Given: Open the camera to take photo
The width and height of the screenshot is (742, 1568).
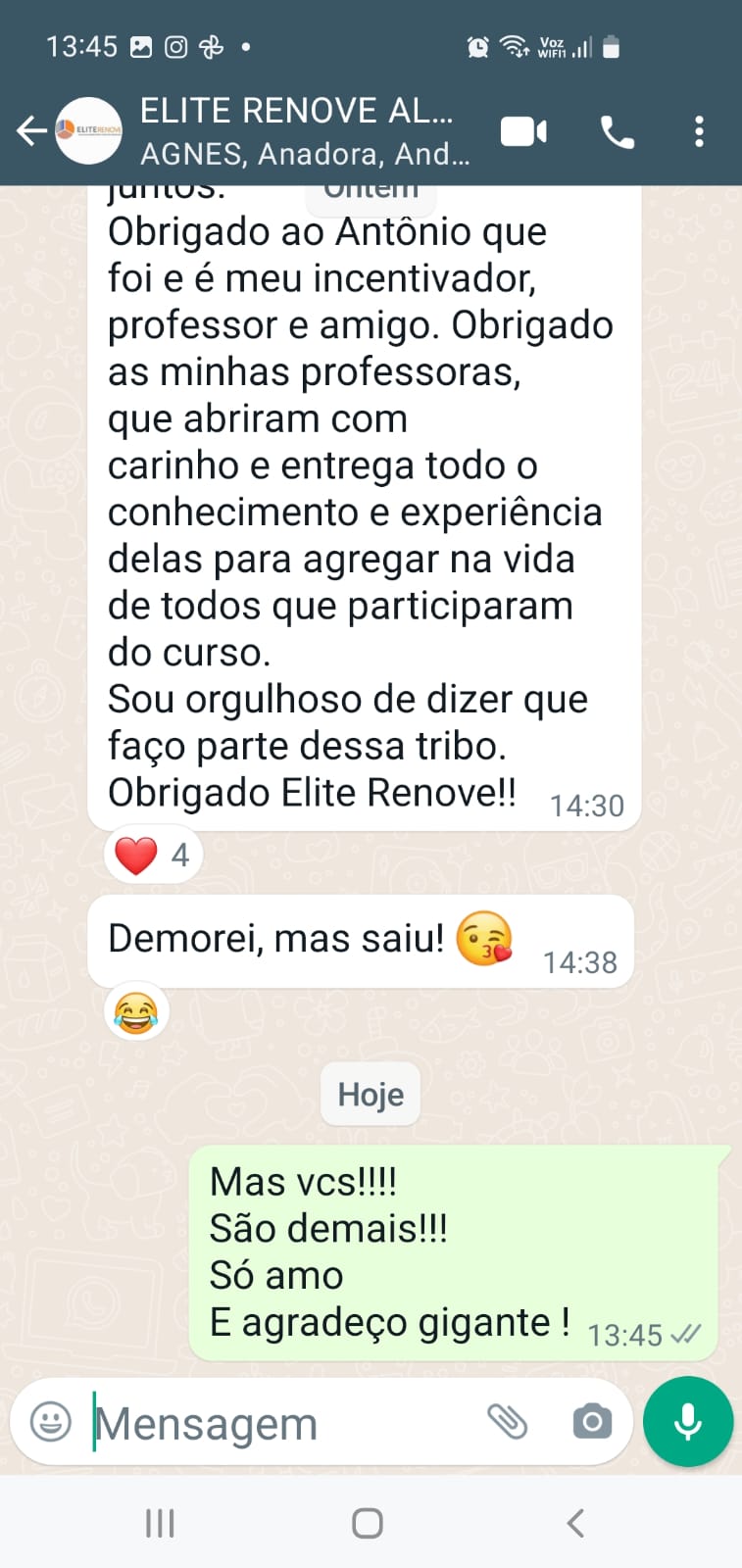Looking at the screenshot, I should [x=592, y=1421].
